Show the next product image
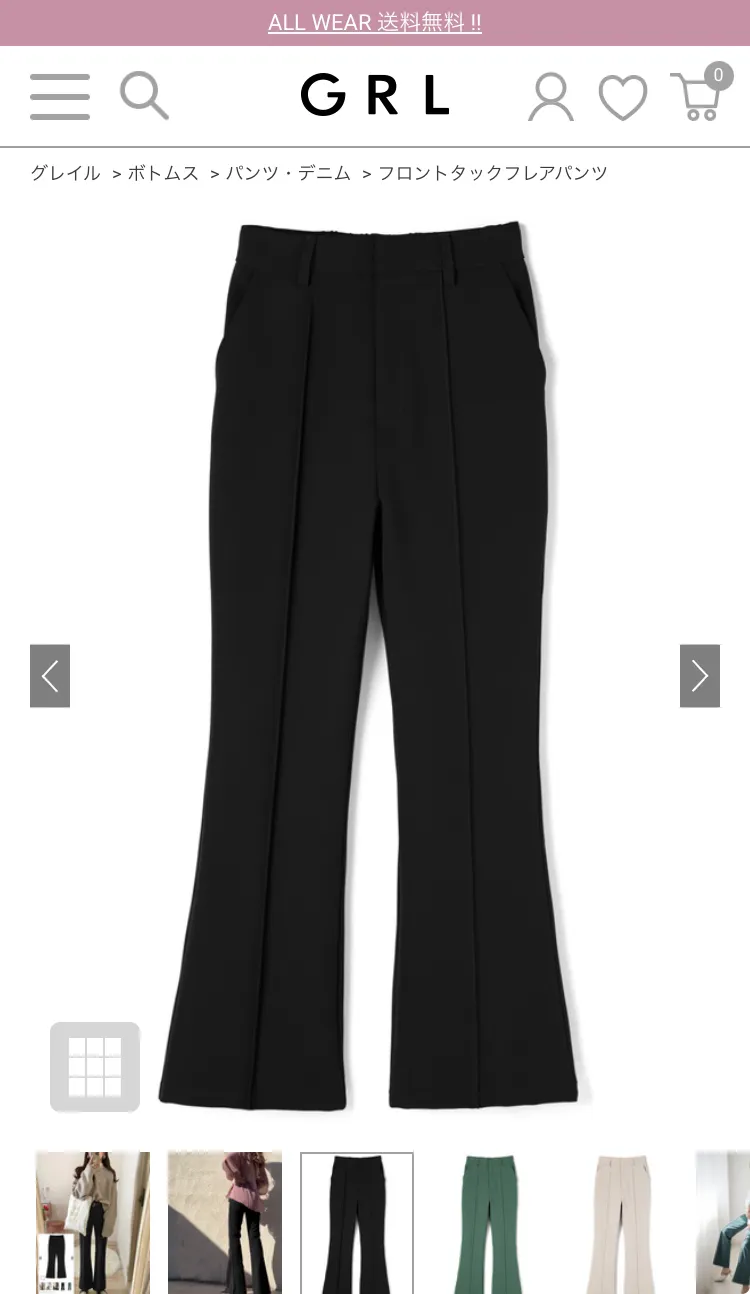 point(700,676)
